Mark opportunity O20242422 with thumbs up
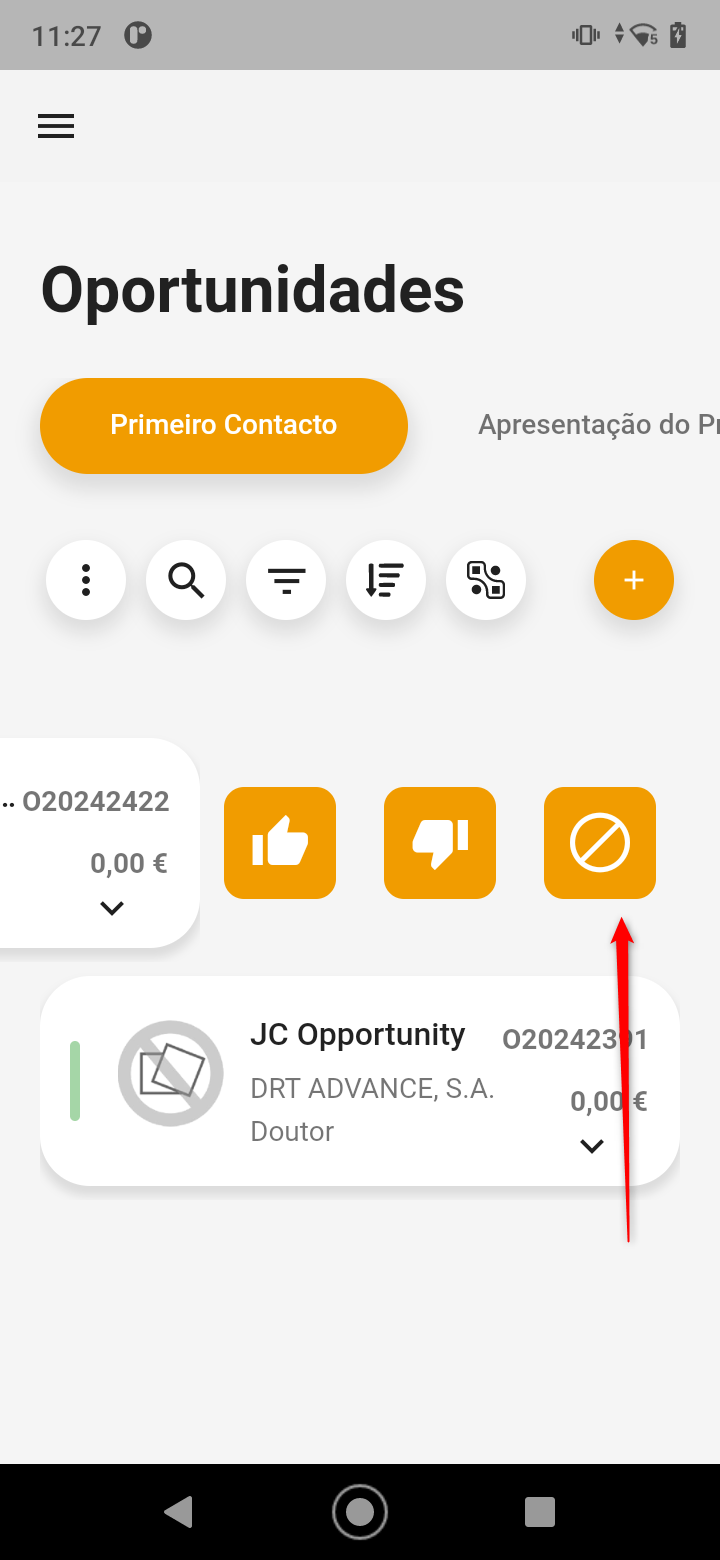The image size is (720, 1560). point(280,843)
